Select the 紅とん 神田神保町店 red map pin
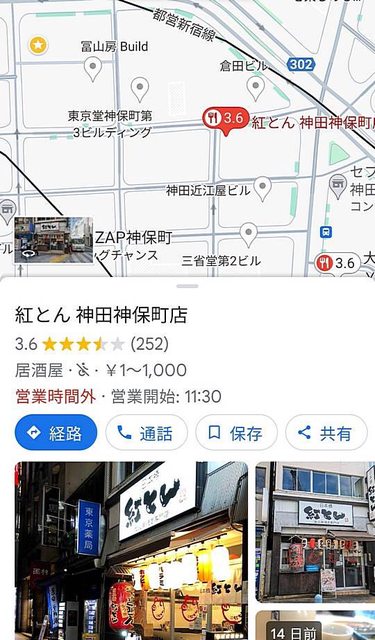 point(225,120)
